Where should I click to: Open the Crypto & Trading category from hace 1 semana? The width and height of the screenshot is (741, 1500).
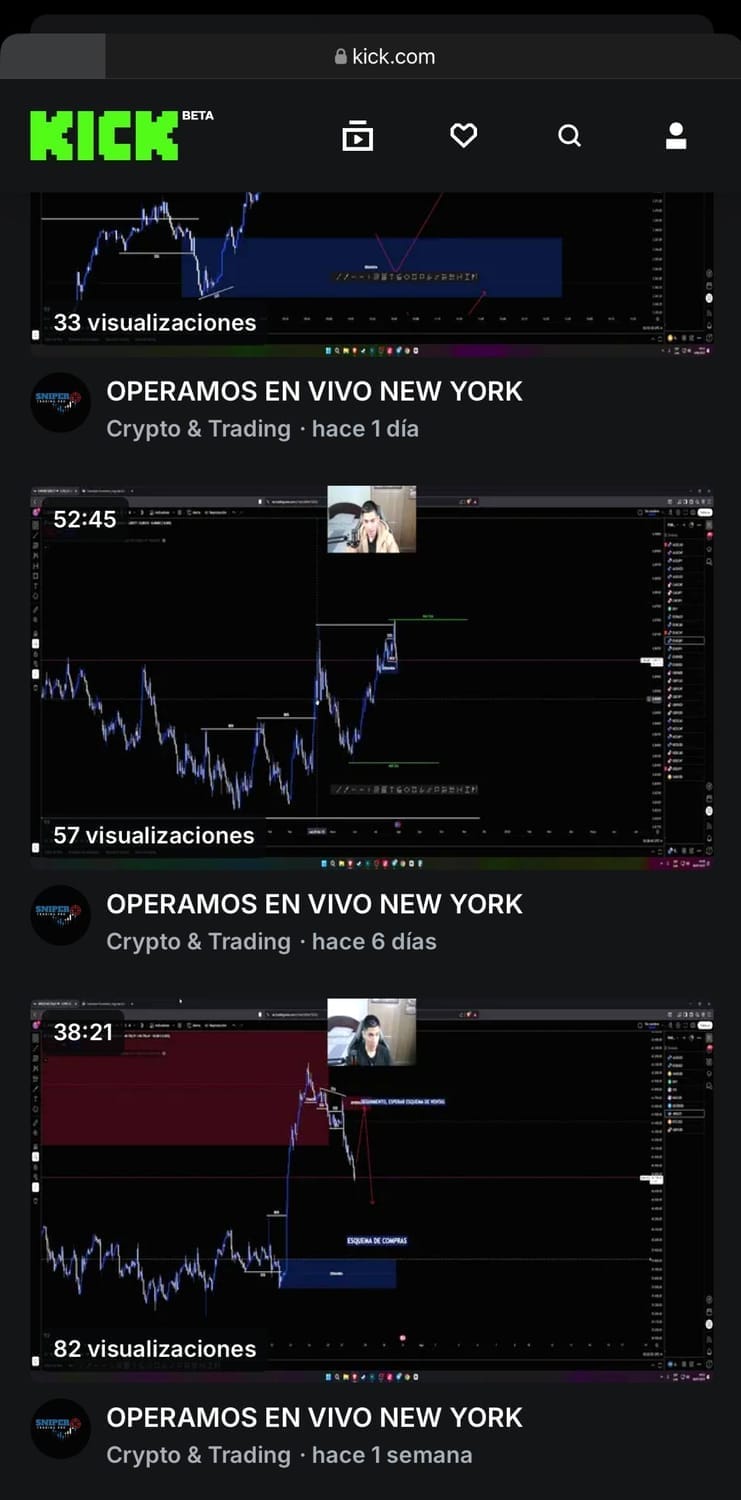point(198,1455)
